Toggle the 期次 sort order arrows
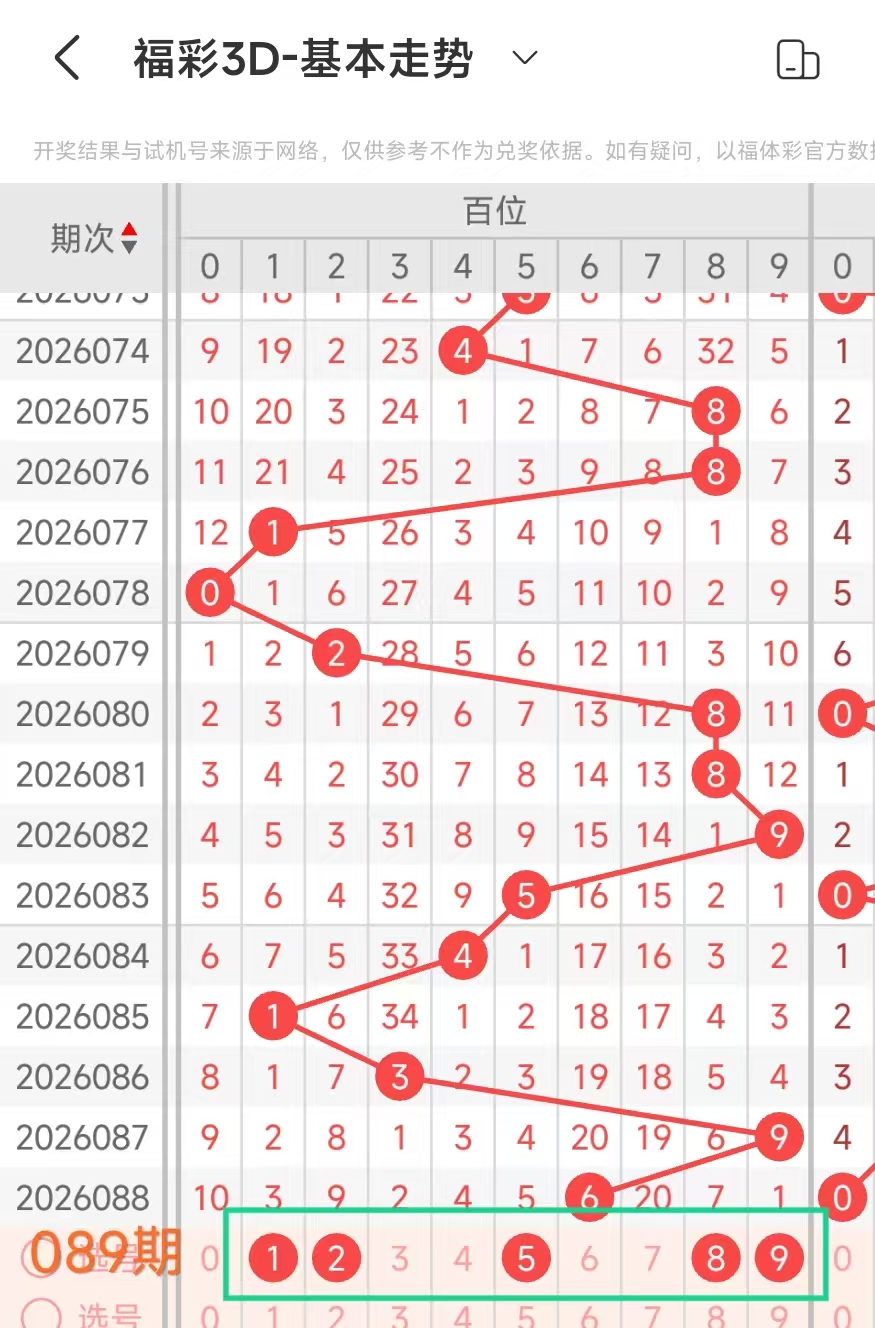875x1328 pixels. pos(129,238)
